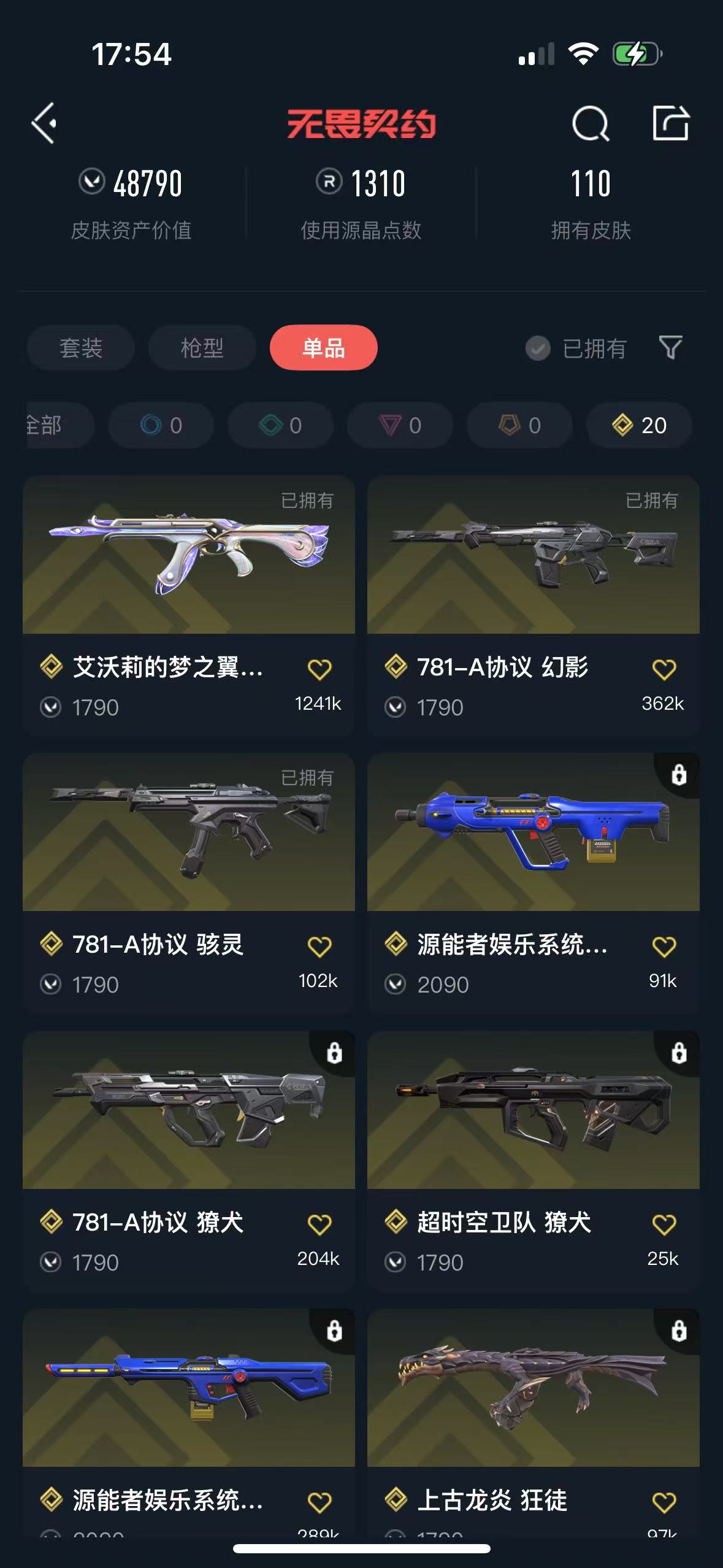Filter by the blue circle tier chip
The height and width of the screenshot is (1568, 723).
click(161, 425)
